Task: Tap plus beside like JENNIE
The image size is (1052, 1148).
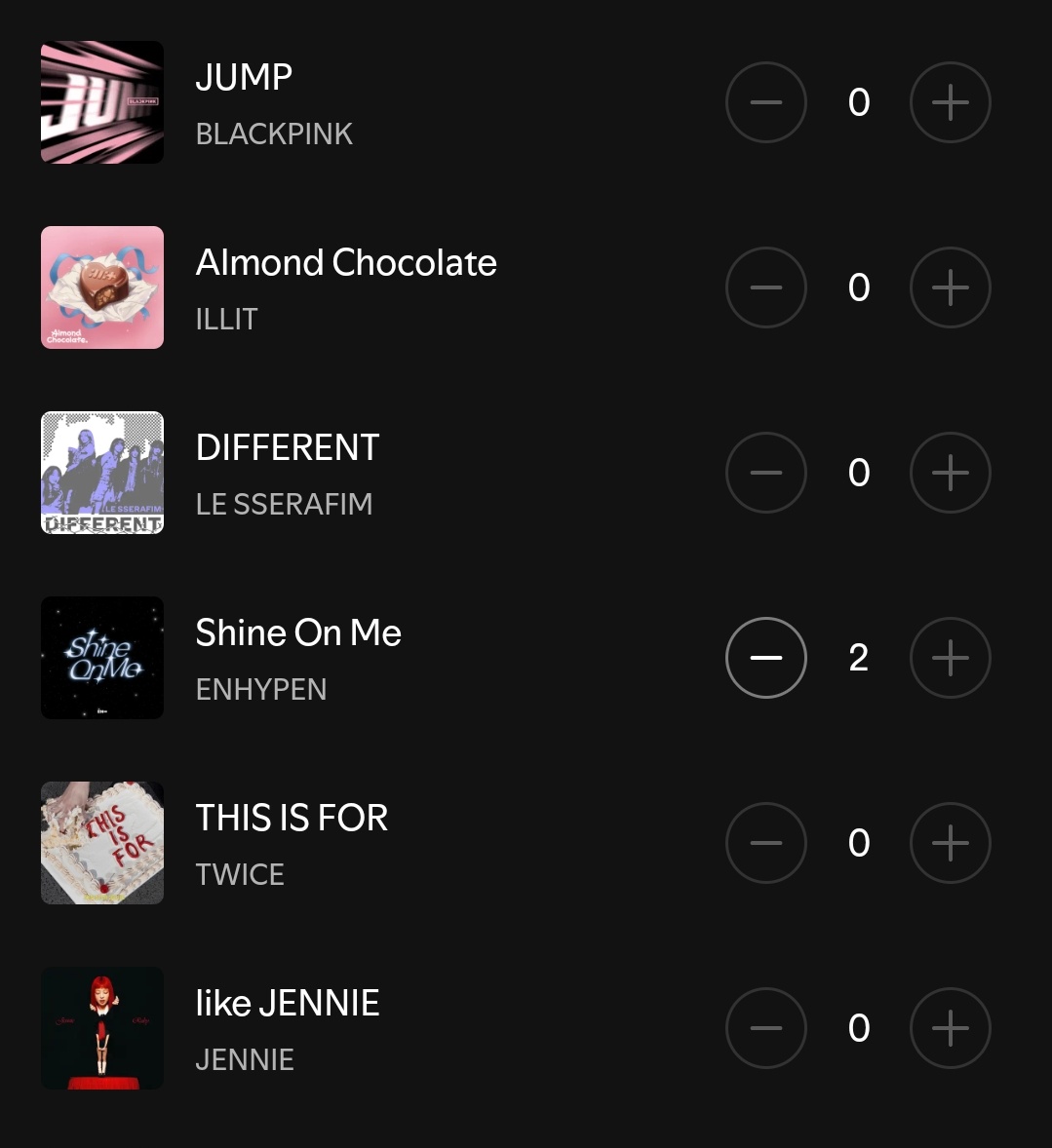Action: coord(950,1028)
